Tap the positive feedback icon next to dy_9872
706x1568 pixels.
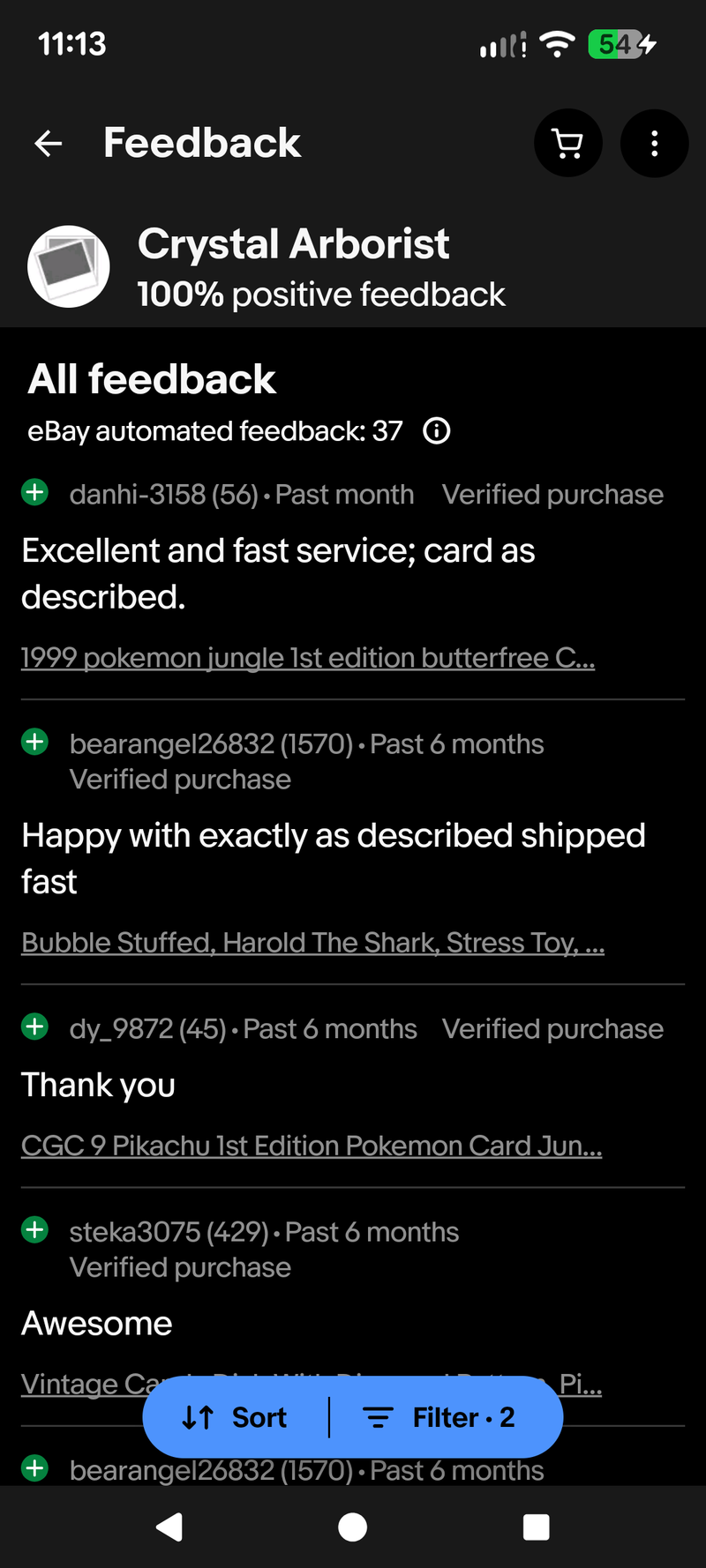point(34,1027)
